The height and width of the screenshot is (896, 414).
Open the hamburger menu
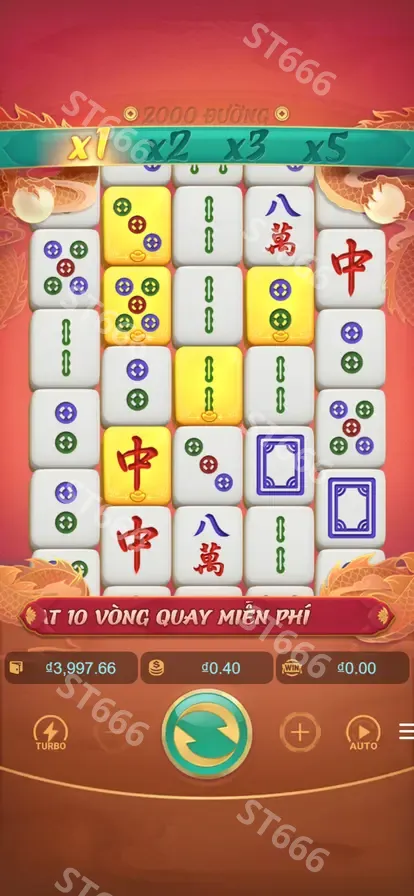tap(407, 731)
